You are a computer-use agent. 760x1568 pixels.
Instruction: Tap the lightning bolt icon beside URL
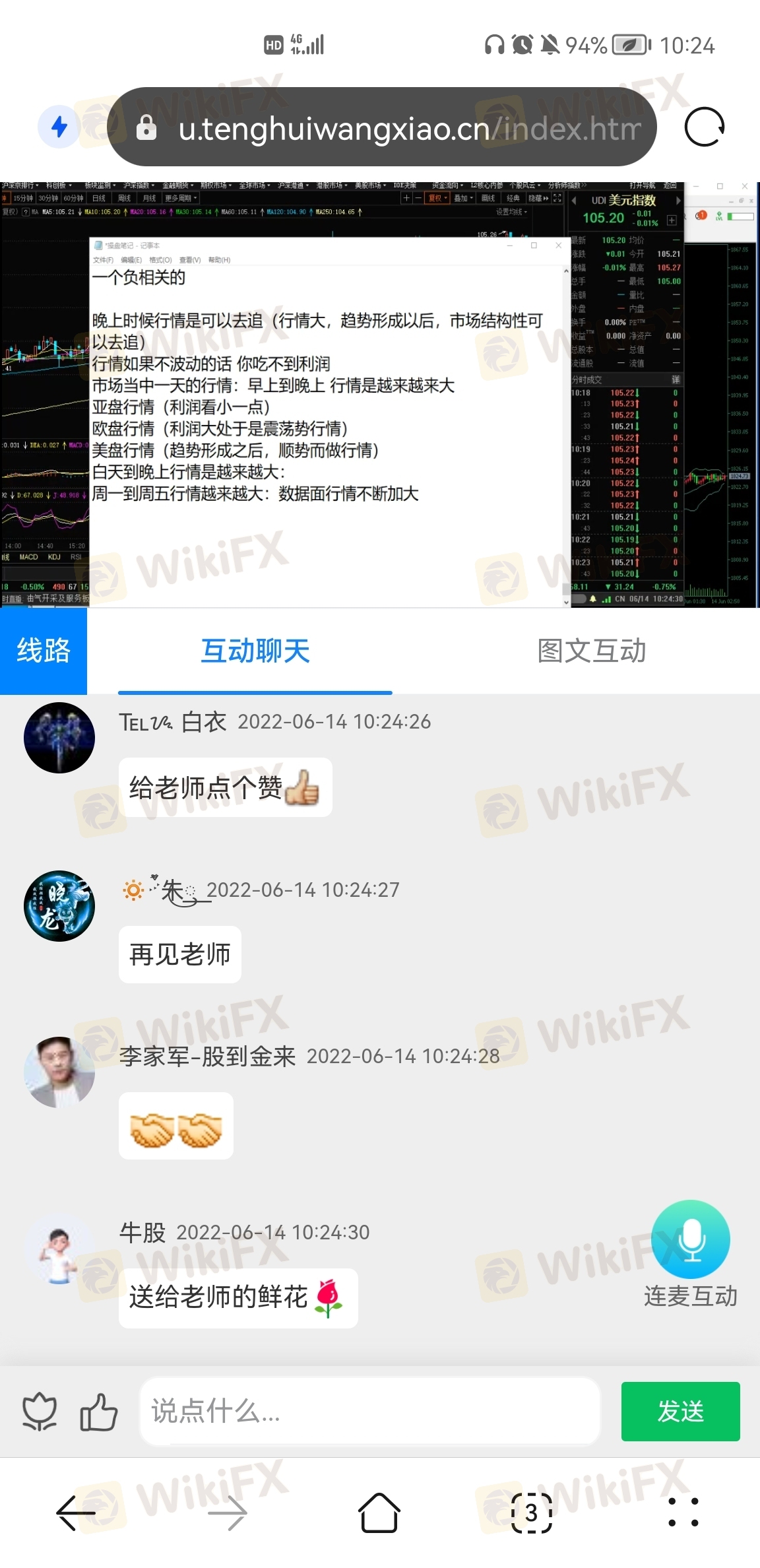(x=59, y=127)
